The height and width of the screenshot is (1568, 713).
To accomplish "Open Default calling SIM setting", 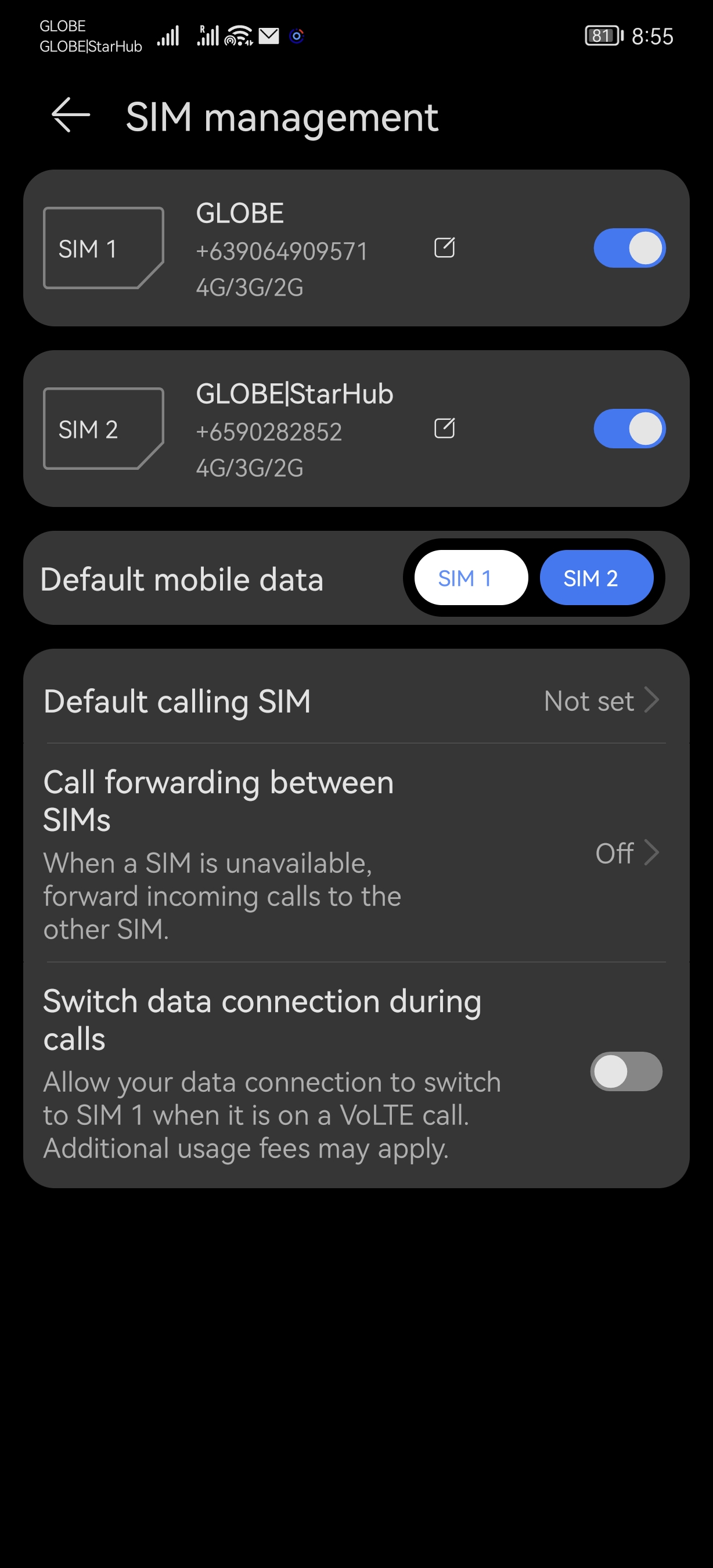I will tap(356, 700).
